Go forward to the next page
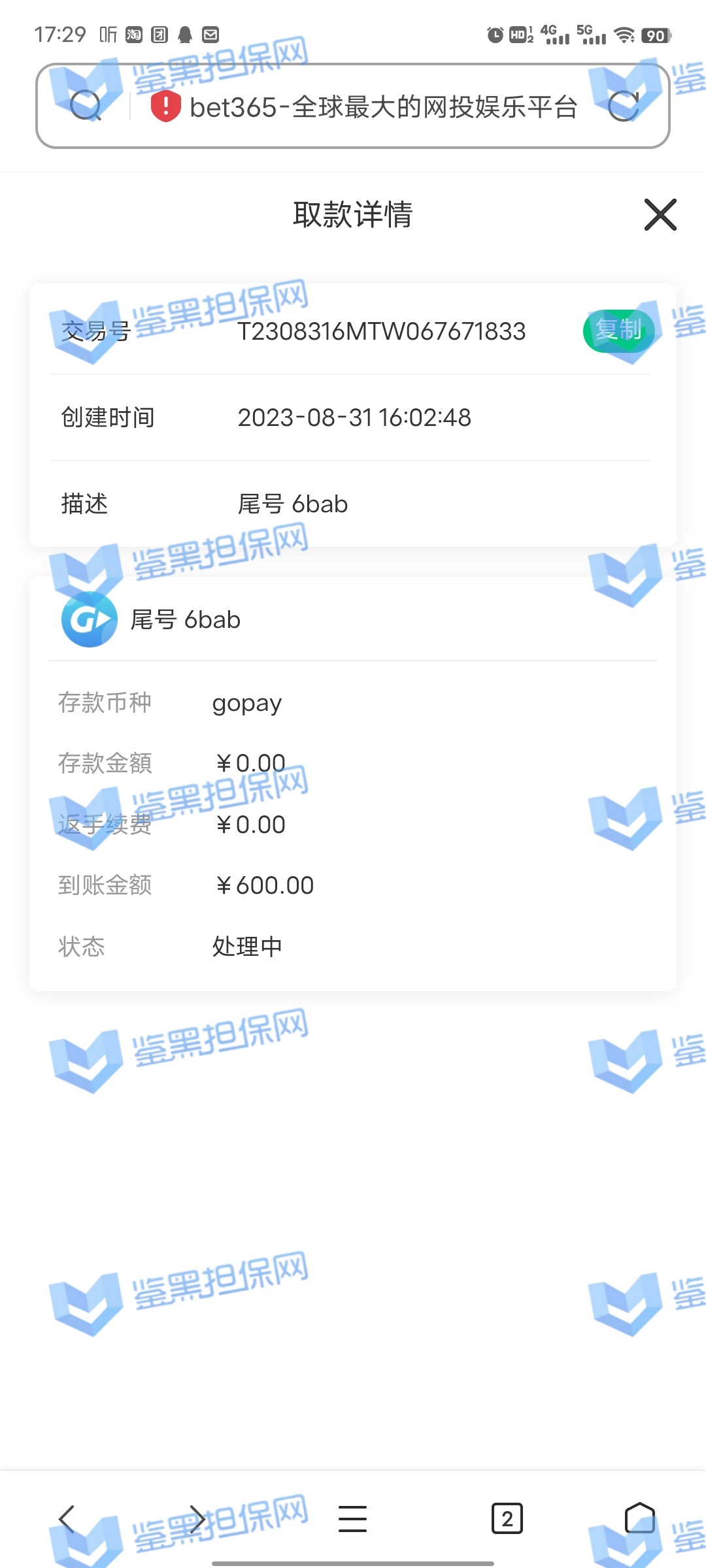Screen dimensions: 706x1568 point(197,1518)
